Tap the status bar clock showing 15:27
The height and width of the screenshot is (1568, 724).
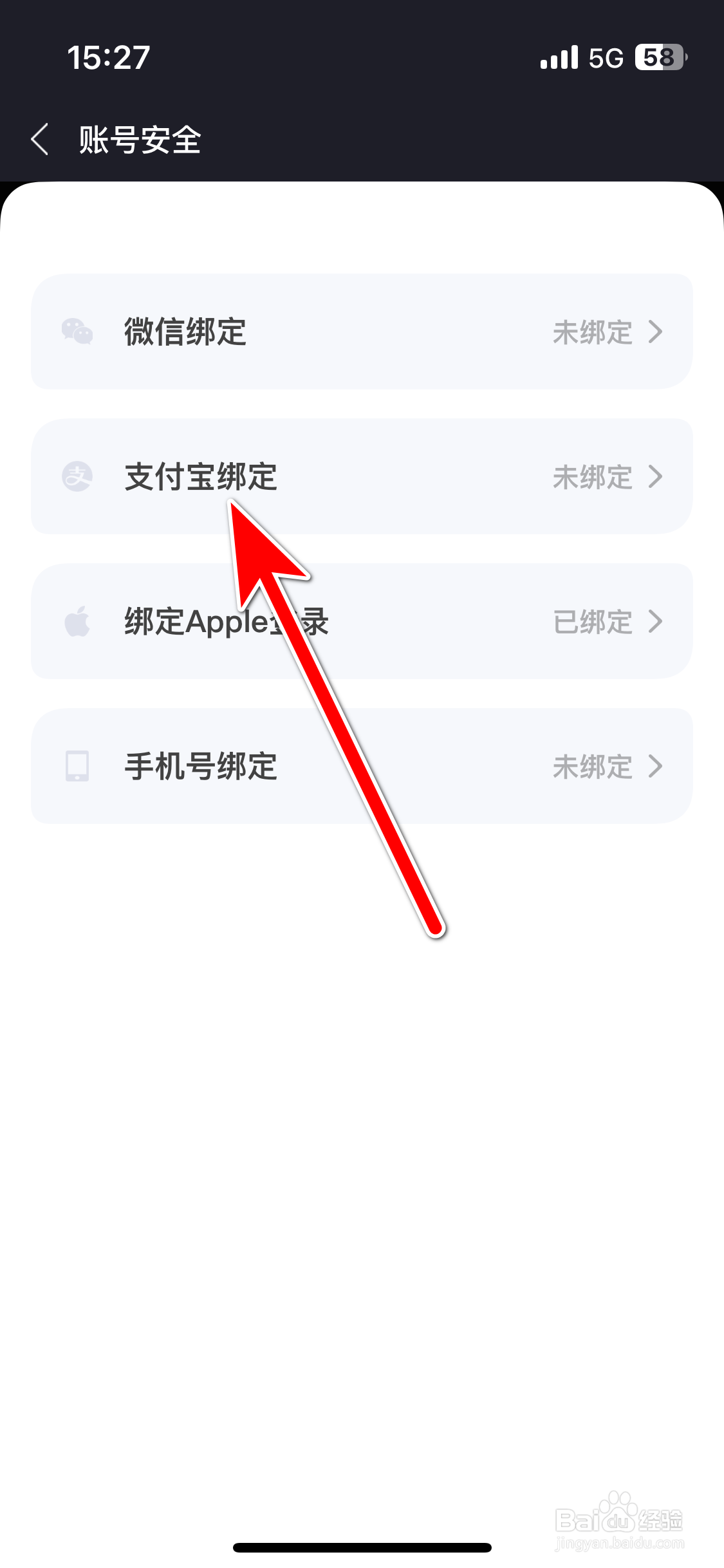click(110, 58)
